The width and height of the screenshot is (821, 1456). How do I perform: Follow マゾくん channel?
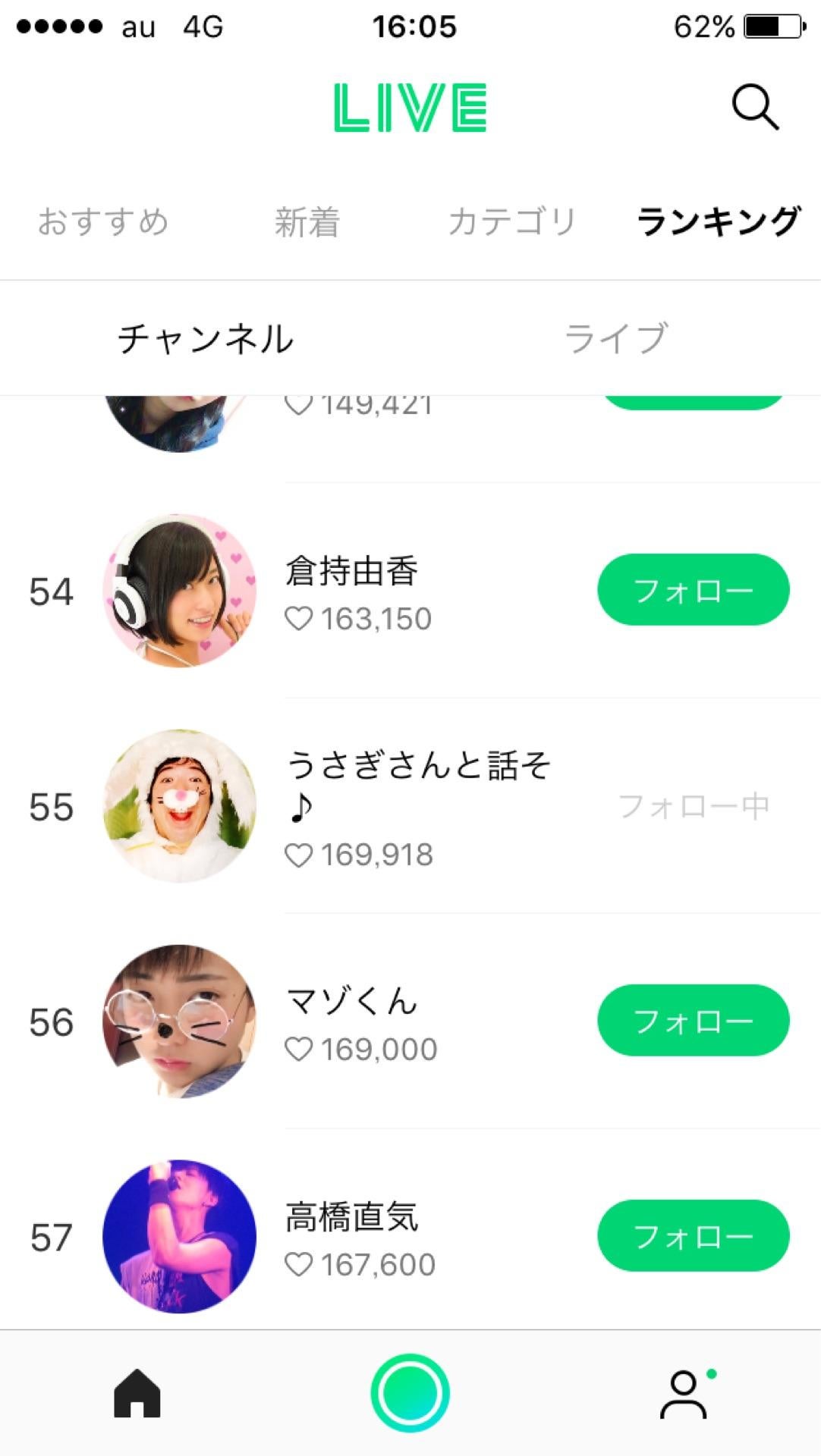(694, 1020)
